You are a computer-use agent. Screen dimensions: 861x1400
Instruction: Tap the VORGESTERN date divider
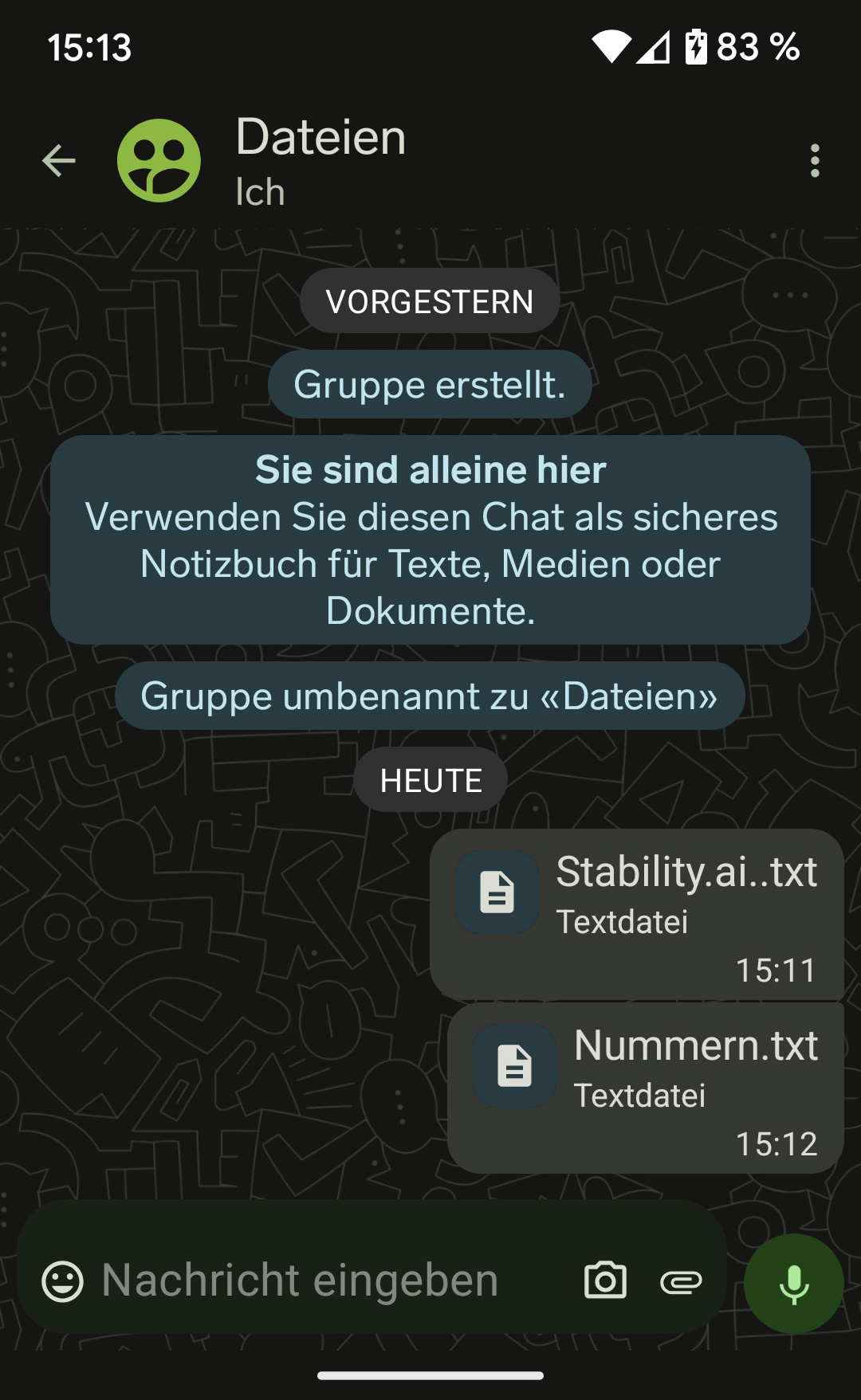pyautogui.click(x=429, y=300)
